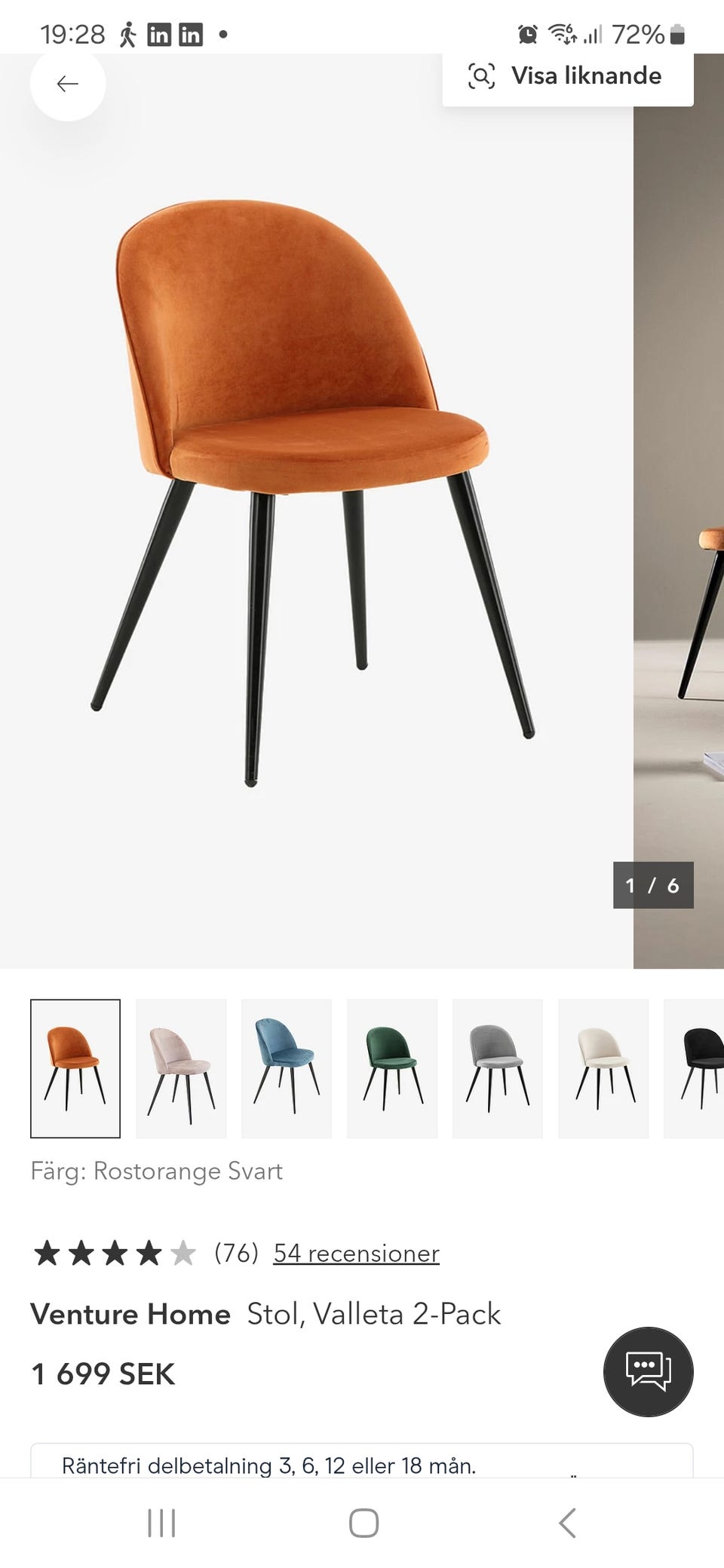724x1568 pixels.
Task: Choose the pale pink chair color
Action: [181, 1067]
